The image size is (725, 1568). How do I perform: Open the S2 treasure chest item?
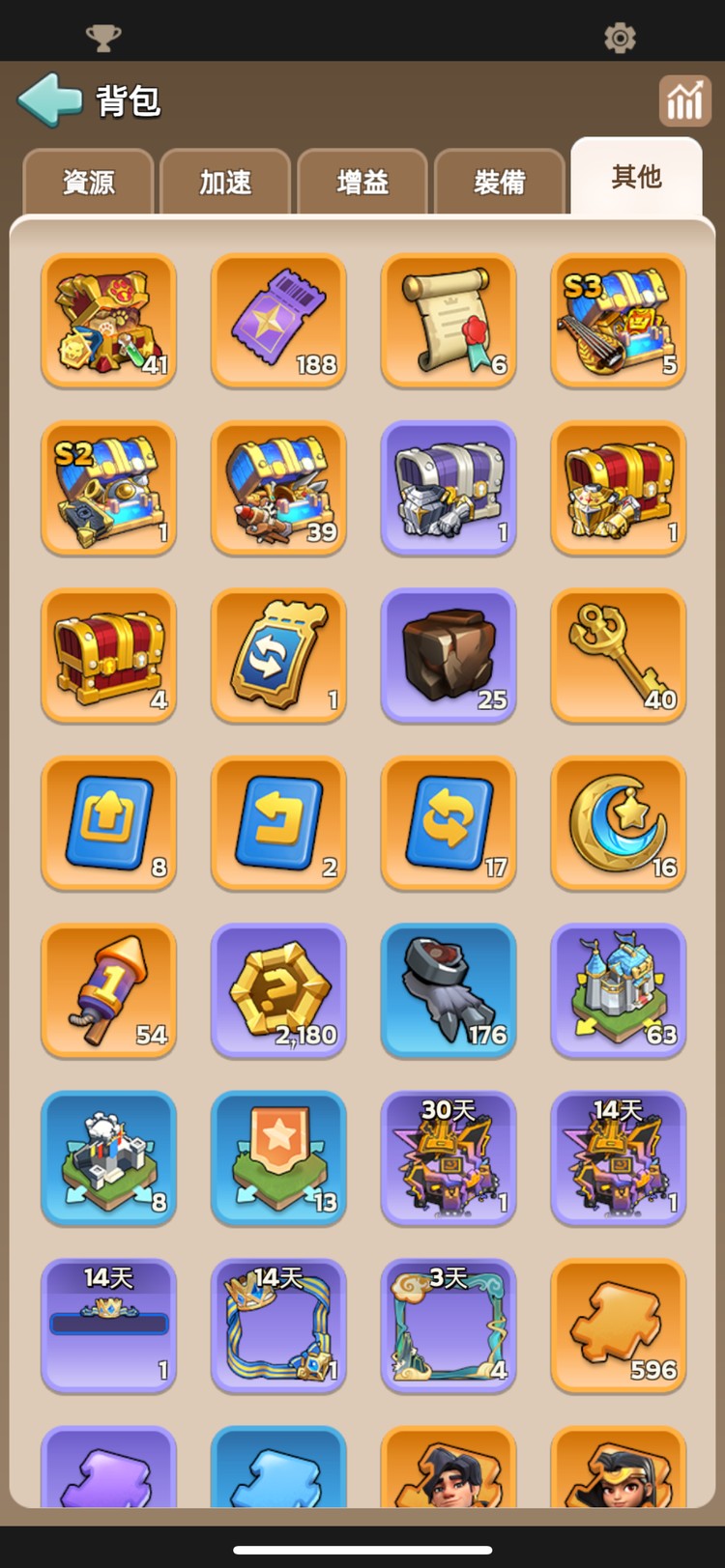108,488
